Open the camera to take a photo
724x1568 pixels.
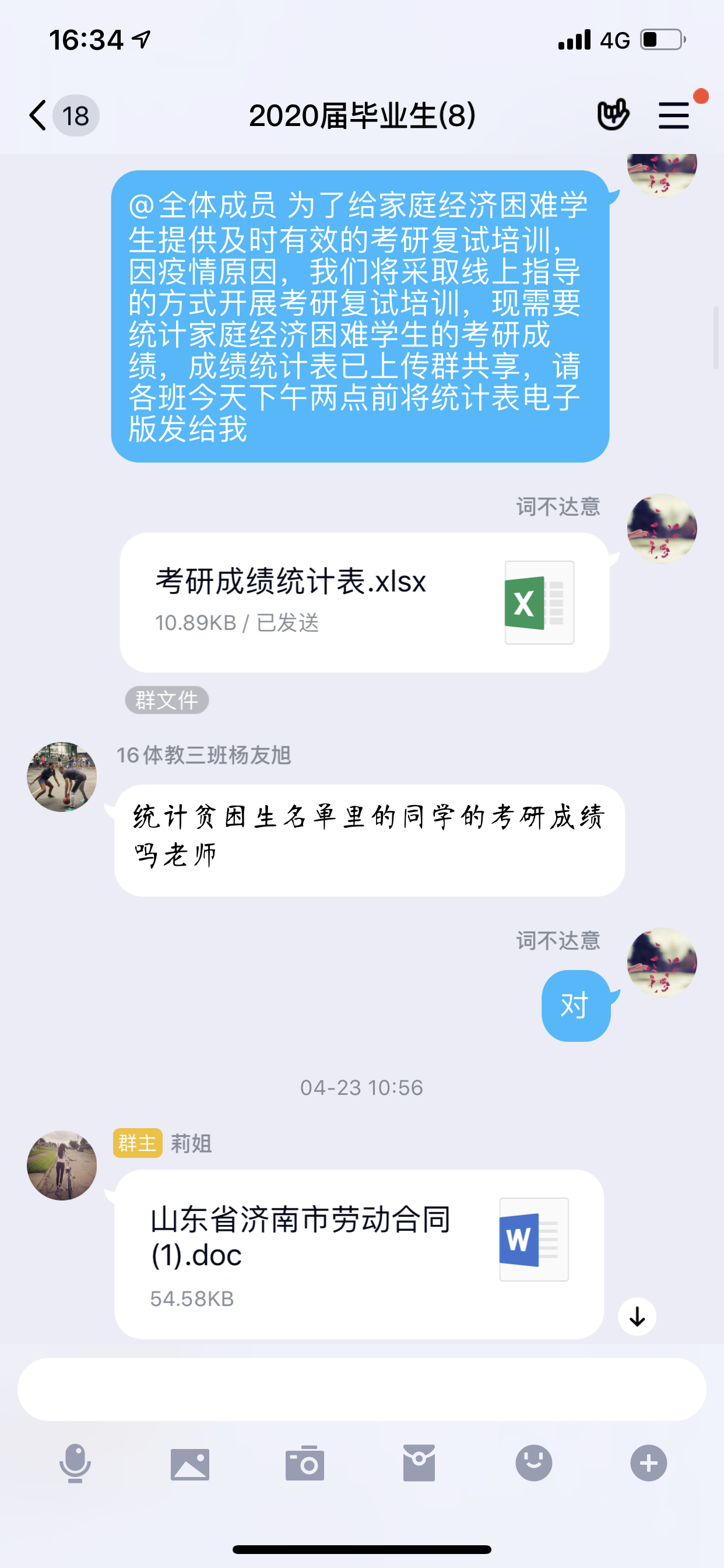tap(305, 1464)
